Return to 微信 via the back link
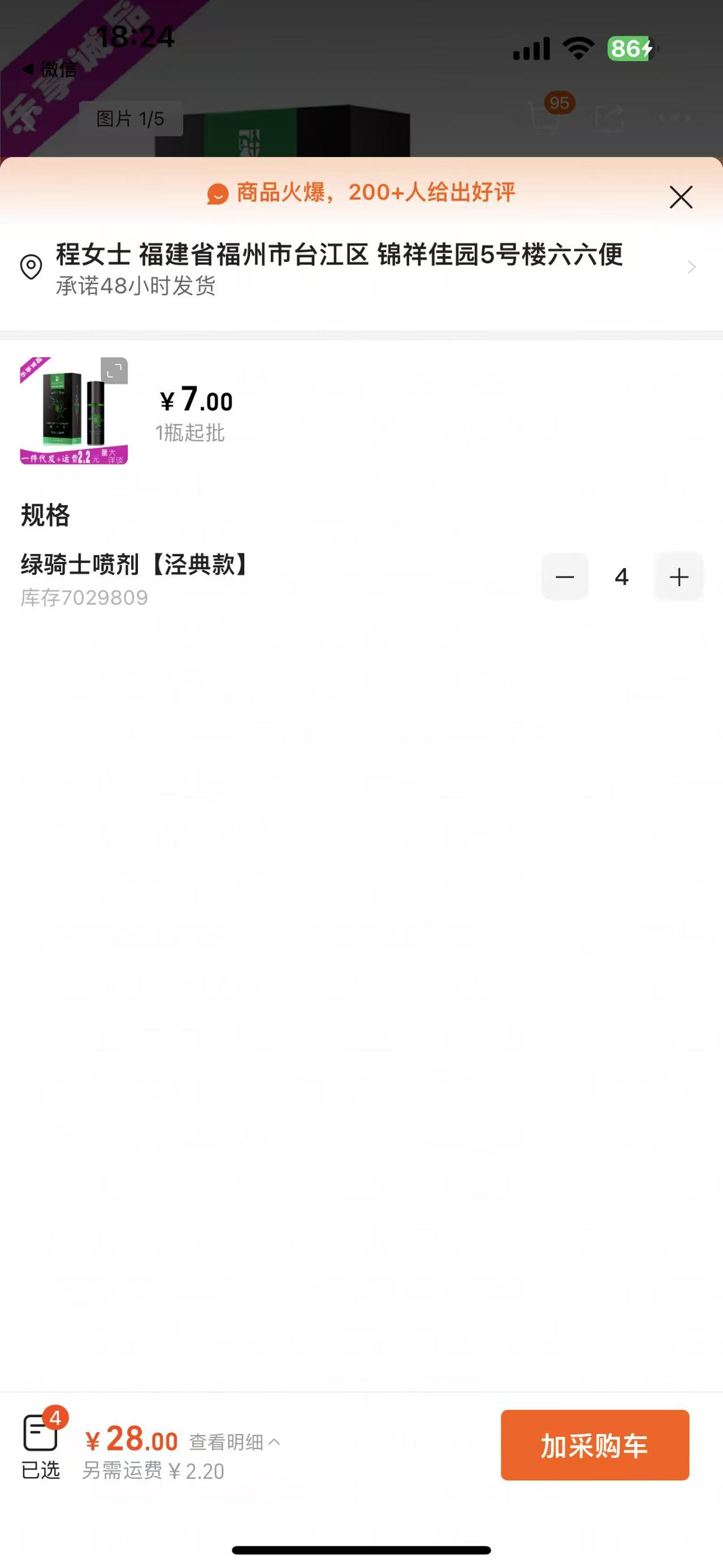The height and width of the screenshot is (1568, 723). click(x=50, y=70)
